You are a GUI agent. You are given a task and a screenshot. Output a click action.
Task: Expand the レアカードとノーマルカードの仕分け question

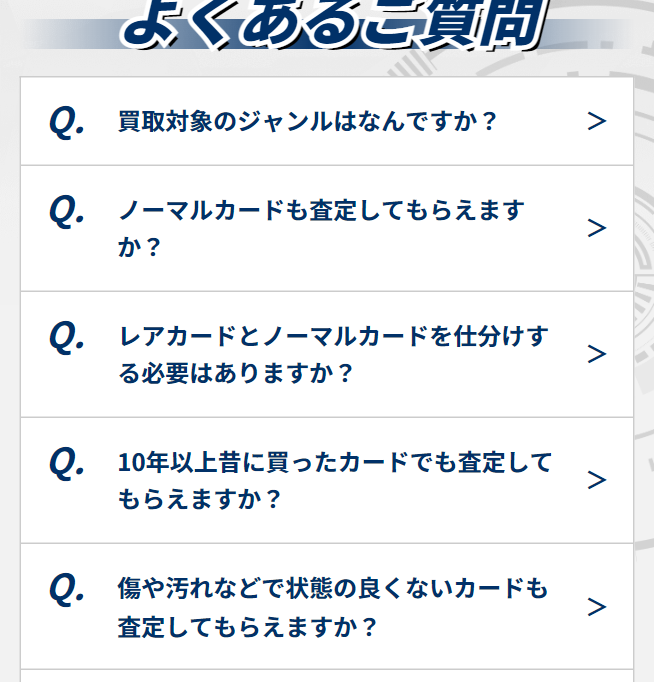[x=326, y=354]
